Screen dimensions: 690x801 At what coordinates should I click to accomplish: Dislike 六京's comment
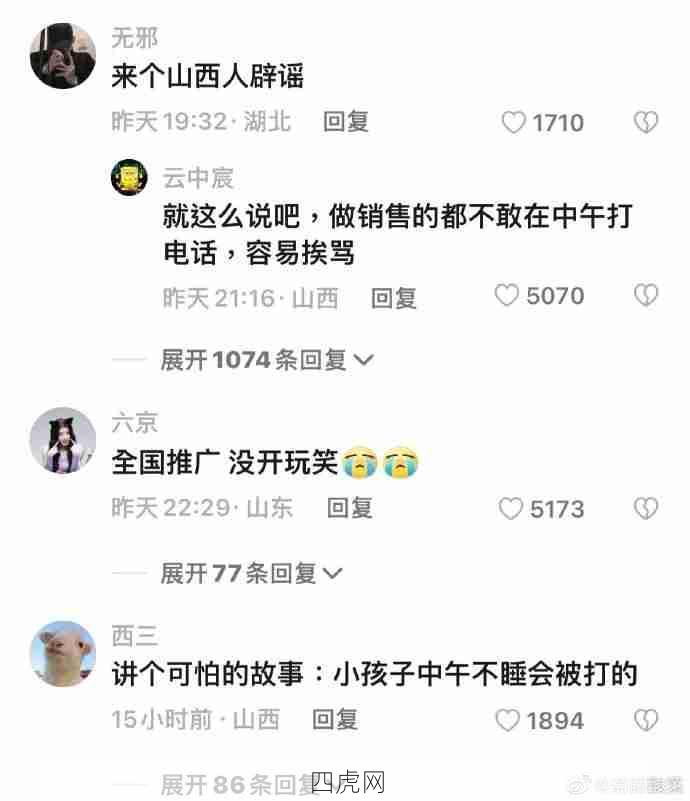(647, 508)
